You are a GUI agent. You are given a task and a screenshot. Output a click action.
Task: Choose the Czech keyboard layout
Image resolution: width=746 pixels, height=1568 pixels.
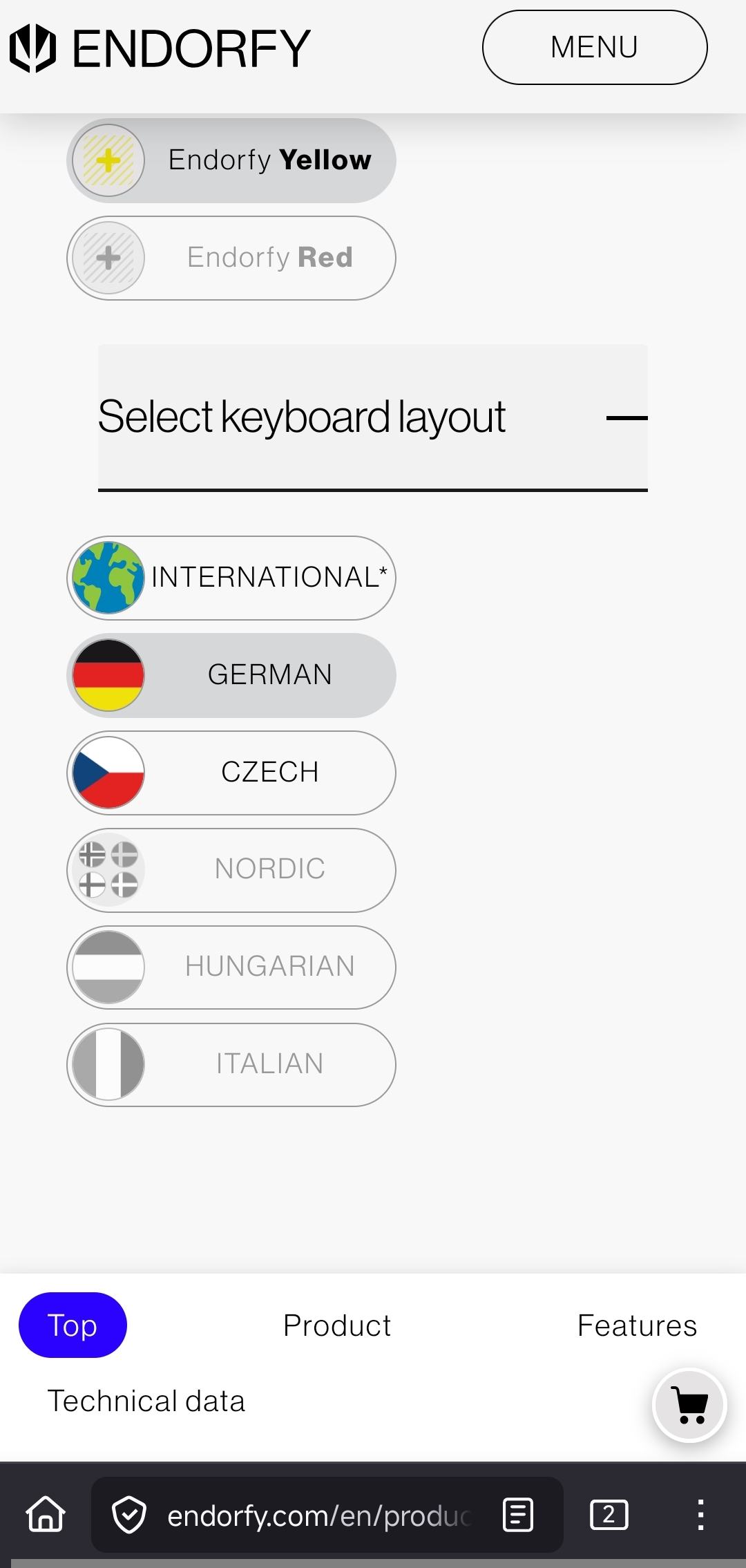click(231, 773)
